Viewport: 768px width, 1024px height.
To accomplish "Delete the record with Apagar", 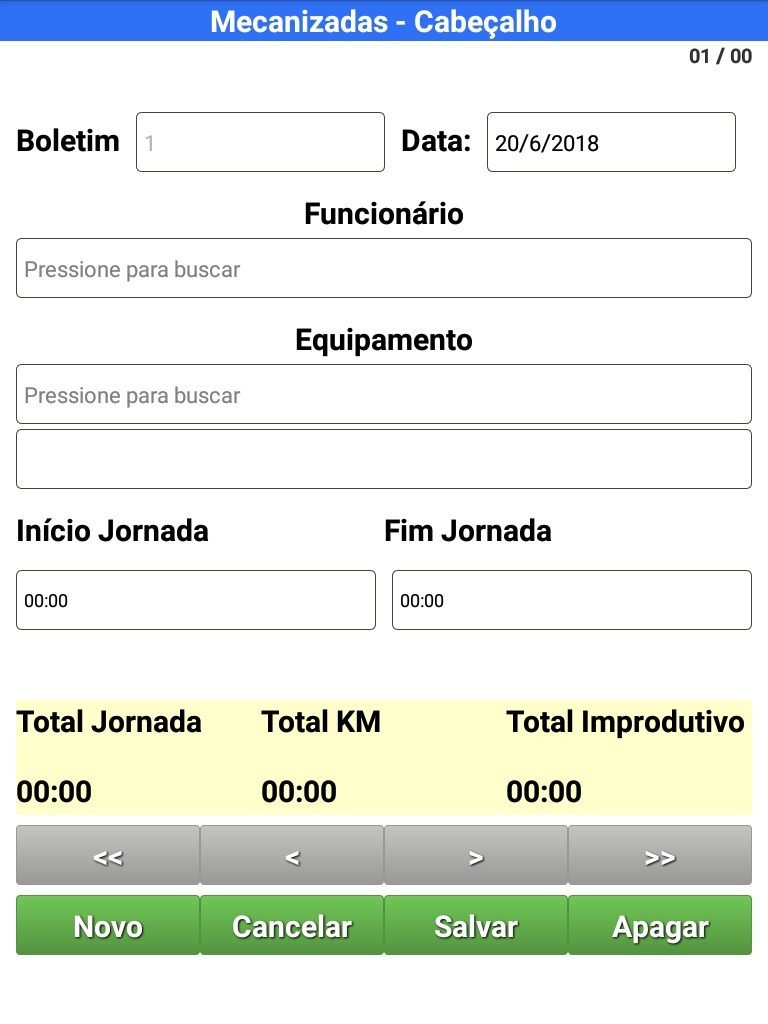I will [x=660, y=926].
